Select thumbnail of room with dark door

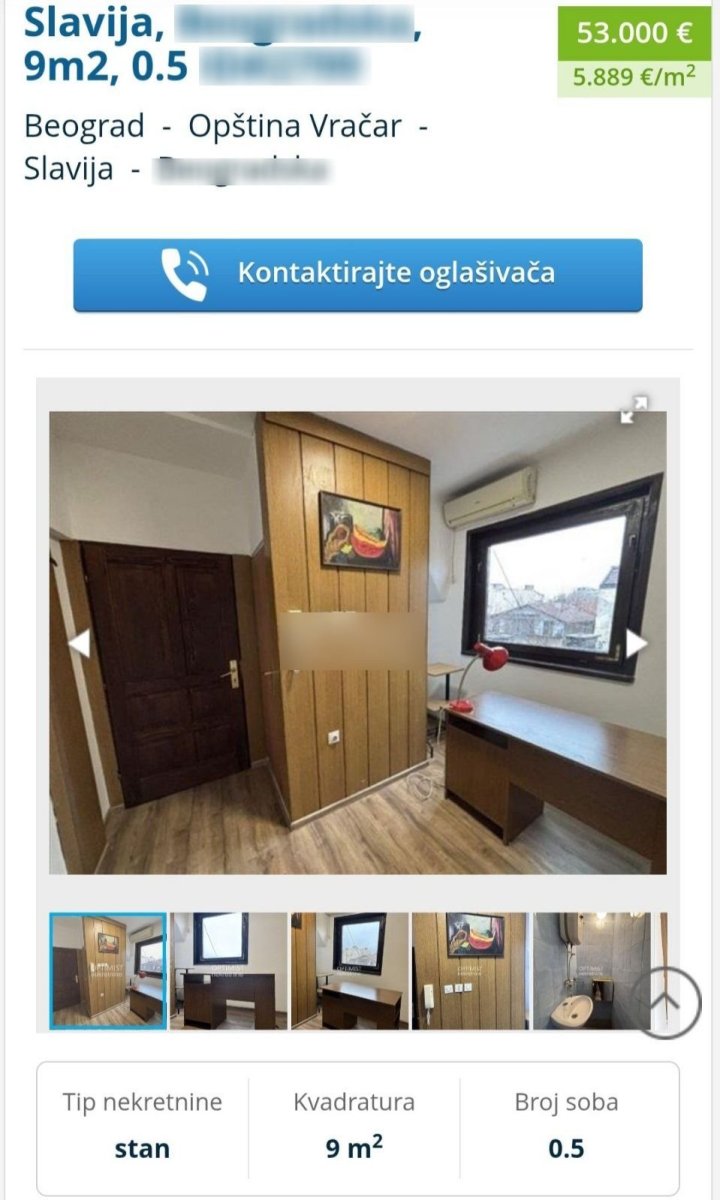pos(108,970)
